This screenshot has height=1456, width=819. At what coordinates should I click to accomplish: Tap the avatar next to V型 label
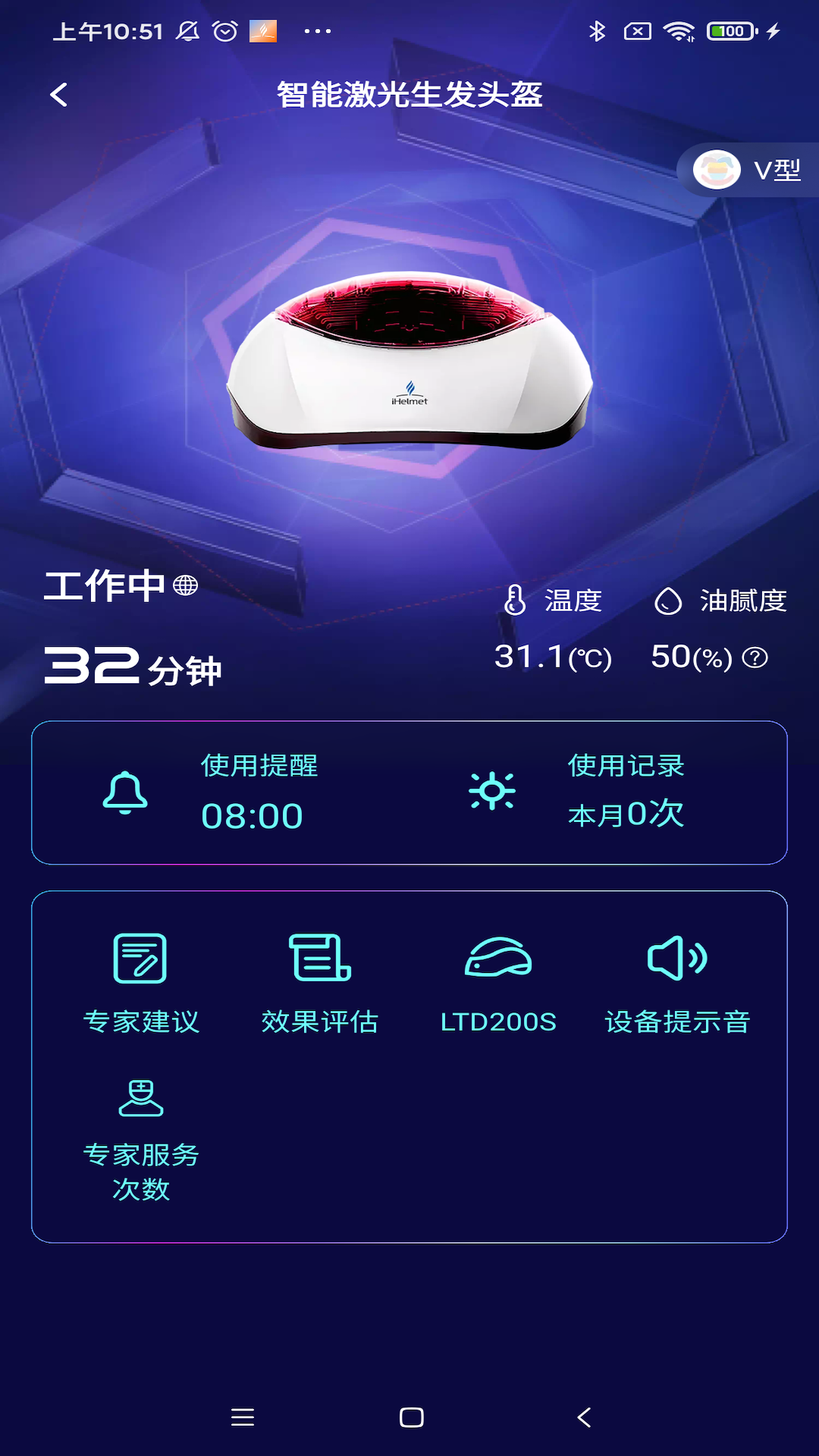[717, 171]
